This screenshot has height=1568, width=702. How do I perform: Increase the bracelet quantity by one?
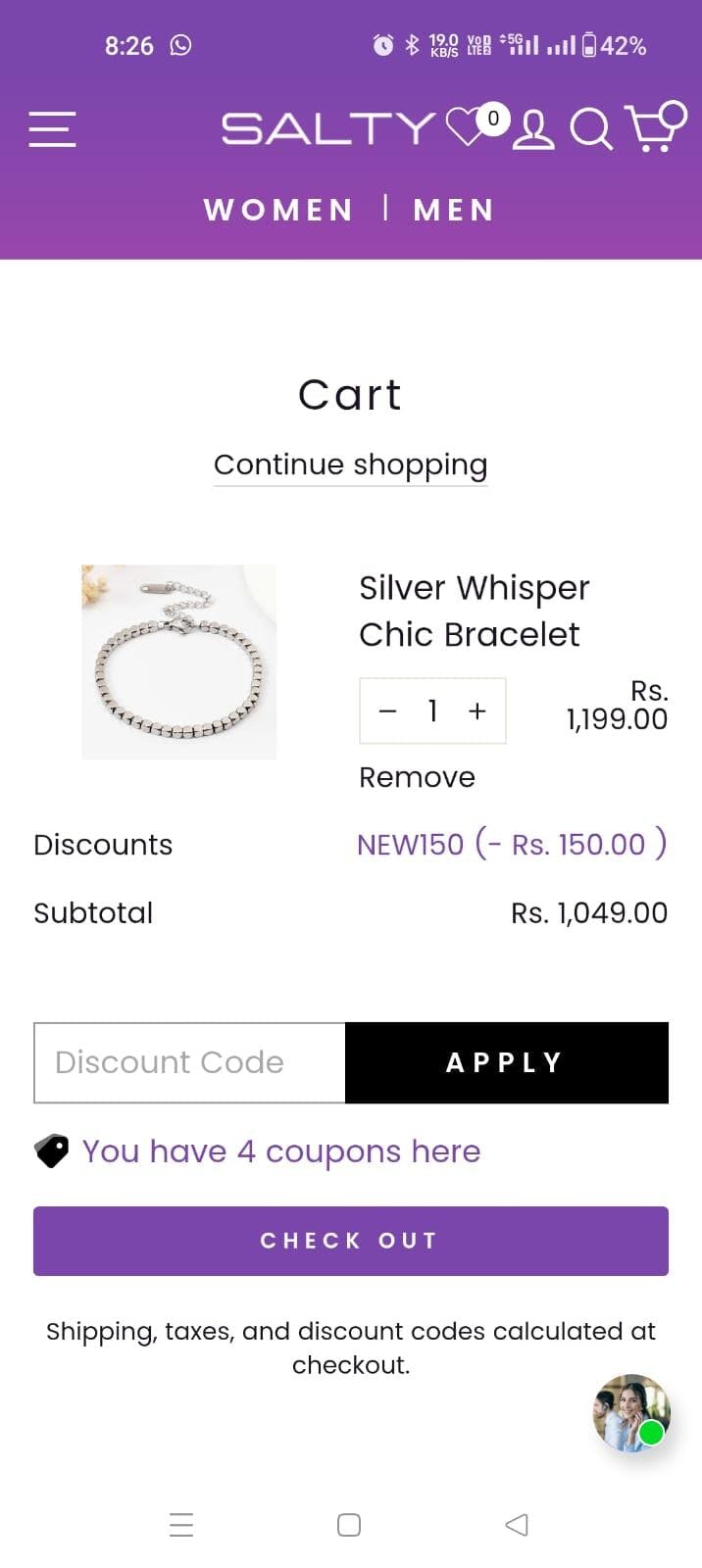click(477, 711)
